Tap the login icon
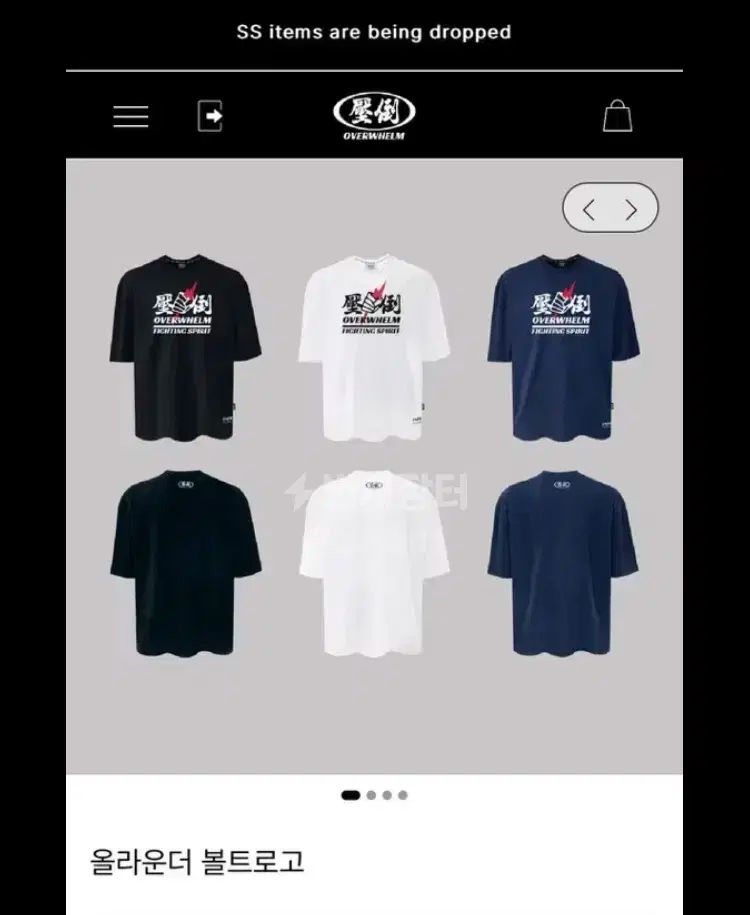Screen dimensions: 750x915 (210, 116)
